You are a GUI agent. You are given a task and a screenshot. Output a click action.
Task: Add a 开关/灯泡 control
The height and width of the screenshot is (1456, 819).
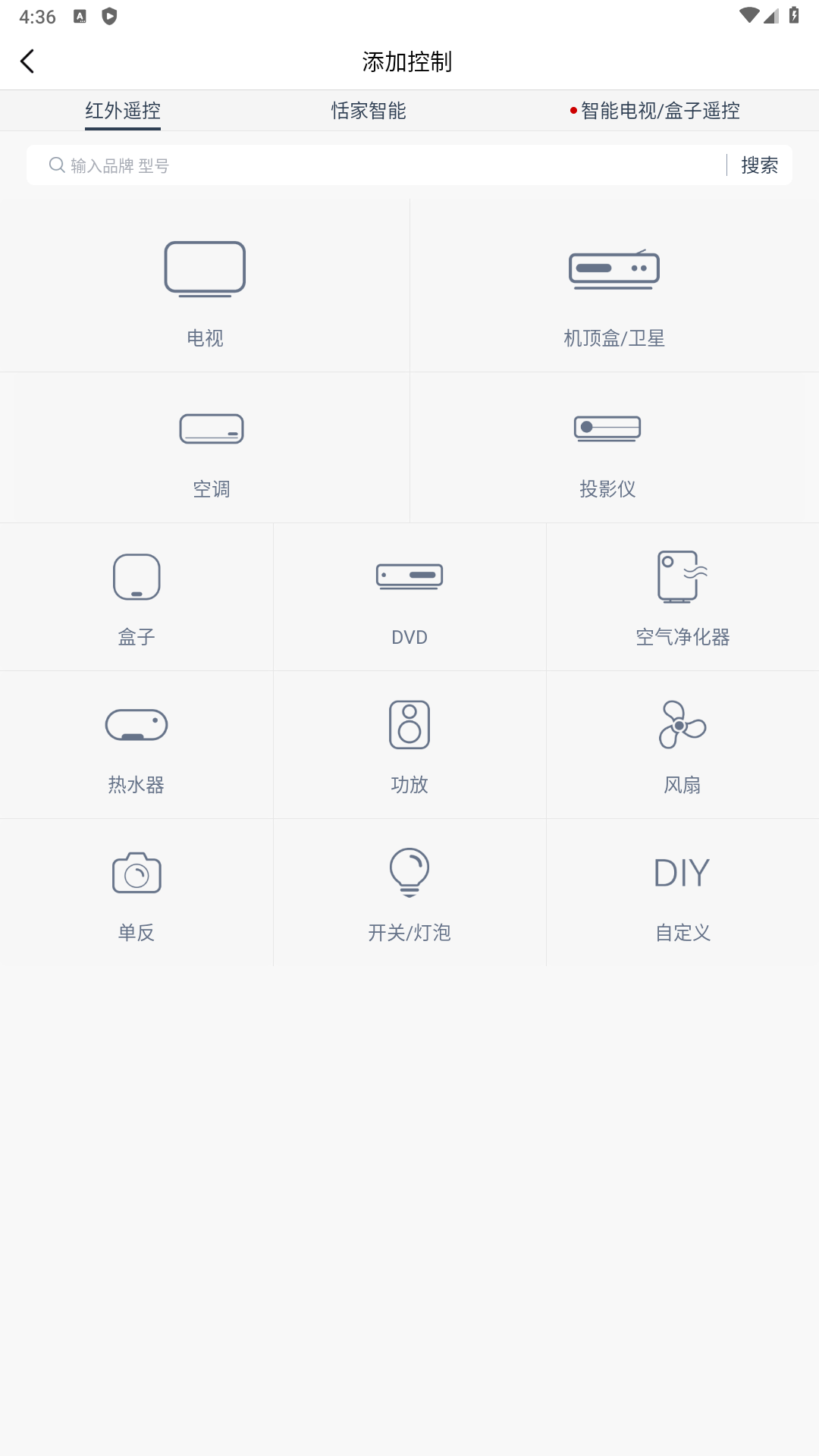pyautogui.click(x=409, y=893)
